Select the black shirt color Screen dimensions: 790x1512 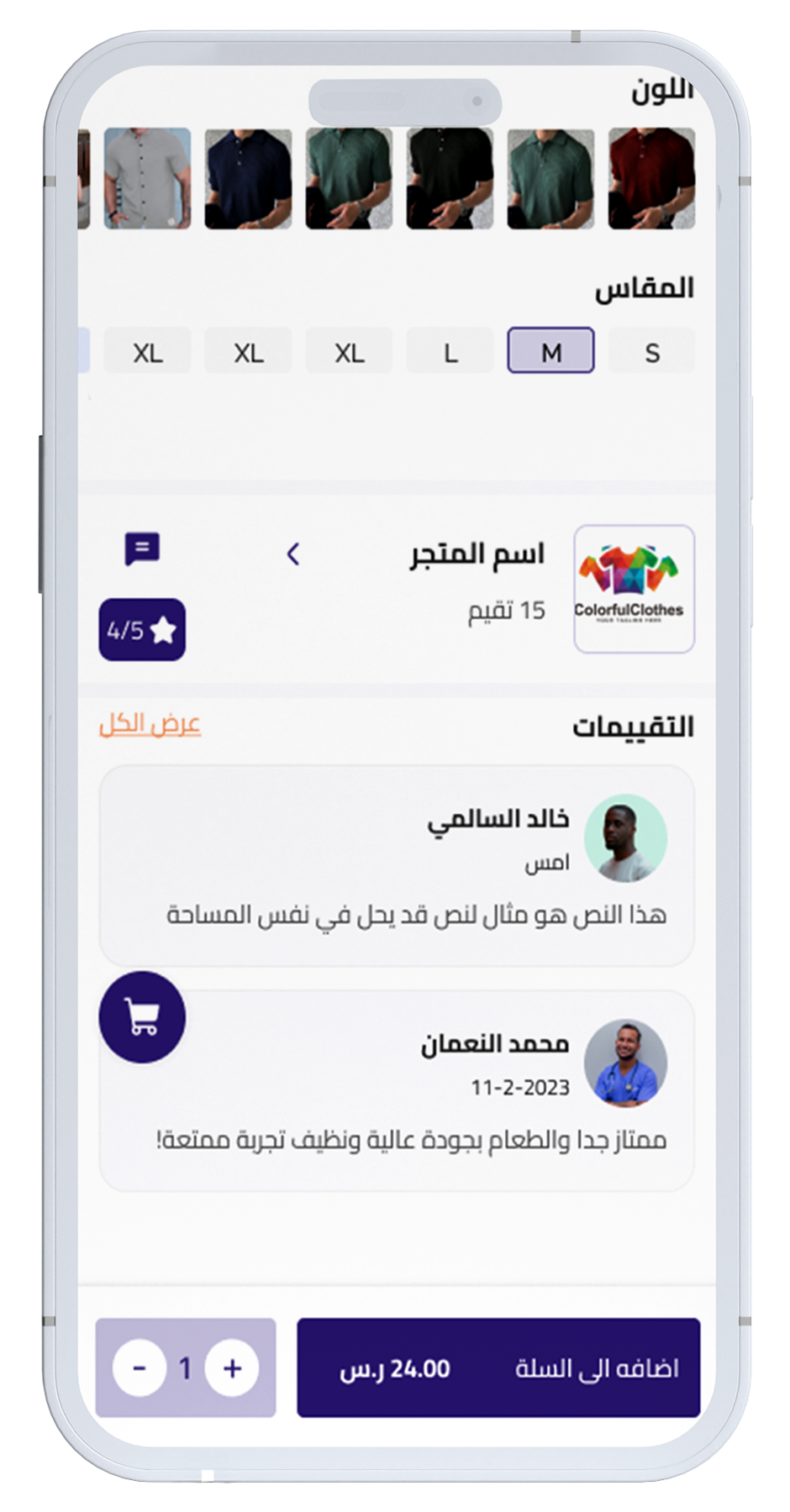click(450, 178)
